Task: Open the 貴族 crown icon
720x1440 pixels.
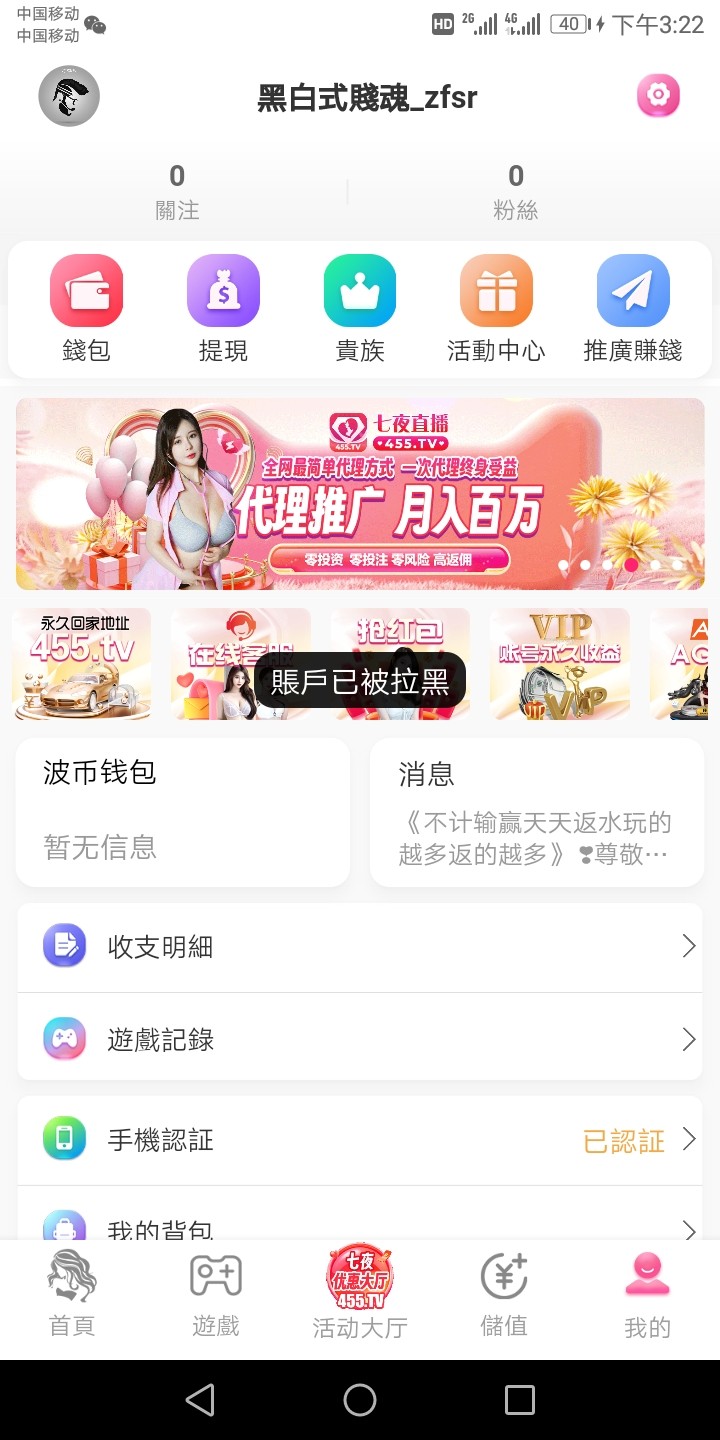Action: pyautogui.click(x=360, y=291)
